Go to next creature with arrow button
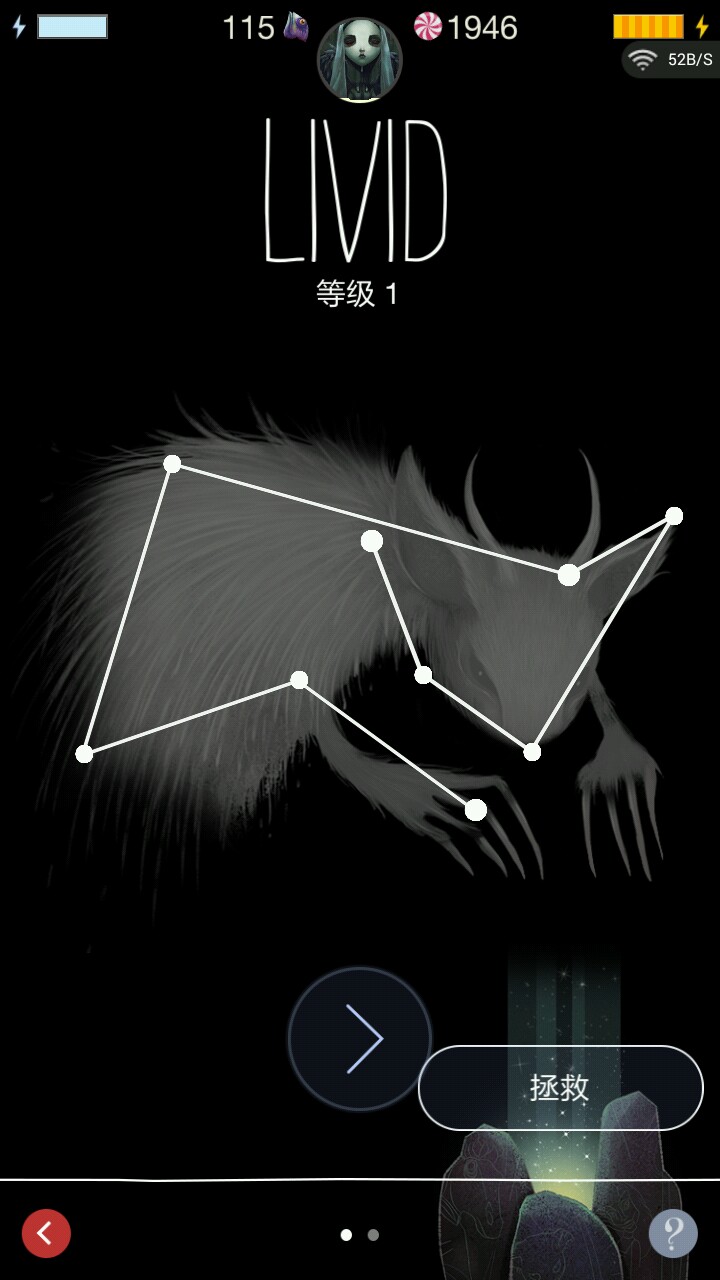The height and width of the screenshot is (1280, 720). pyautogui.click(x=360, y=1039)
